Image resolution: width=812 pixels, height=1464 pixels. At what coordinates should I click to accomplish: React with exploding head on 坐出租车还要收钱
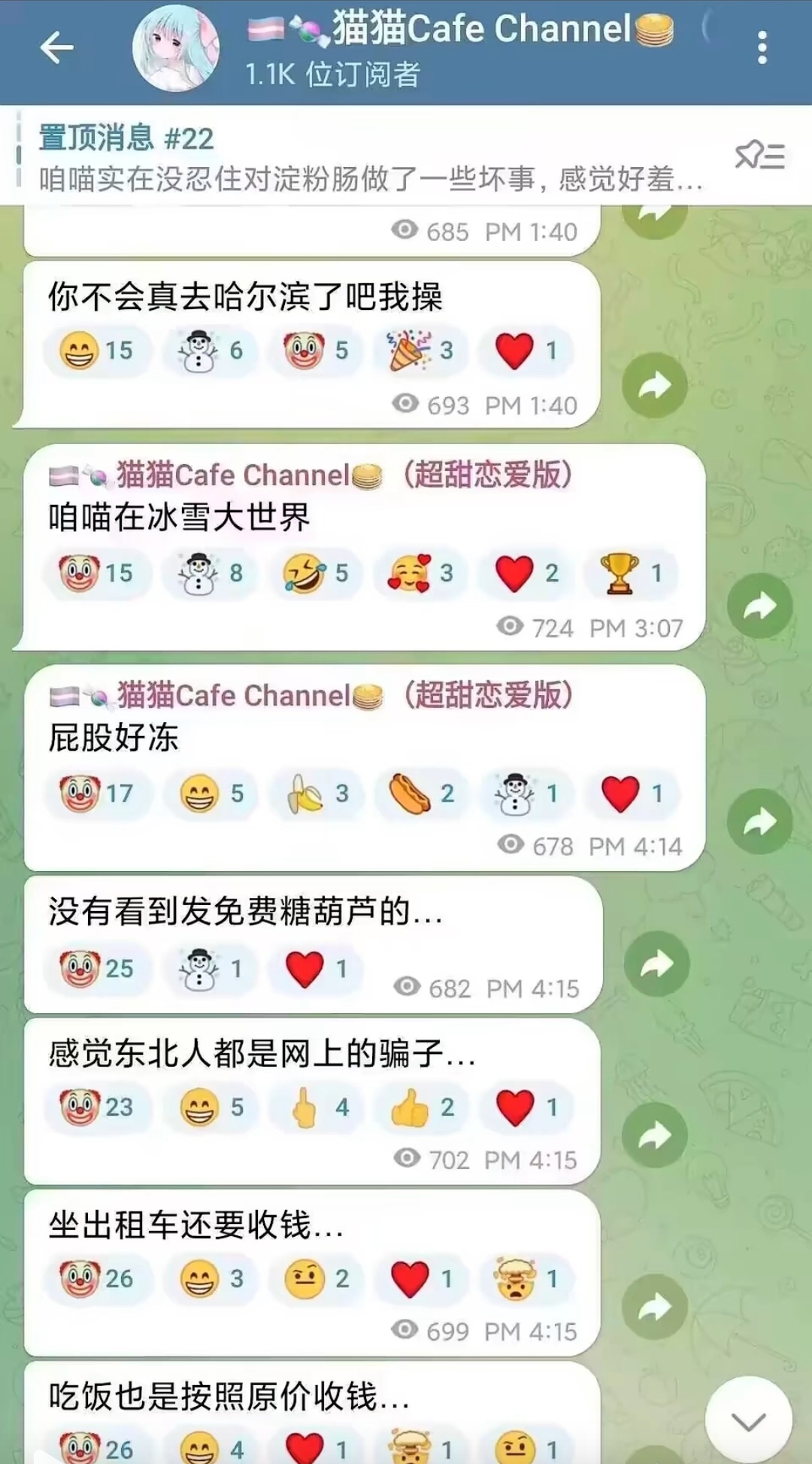527,1279
